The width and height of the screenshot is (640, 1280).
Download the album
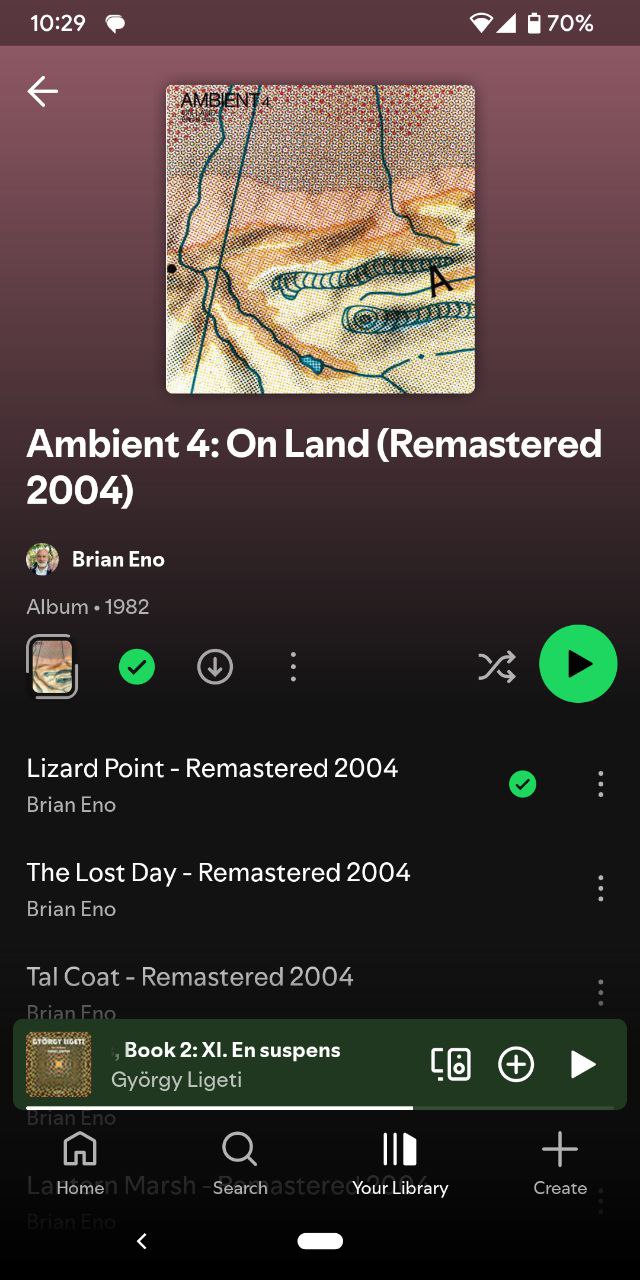(x=215, y=666)
